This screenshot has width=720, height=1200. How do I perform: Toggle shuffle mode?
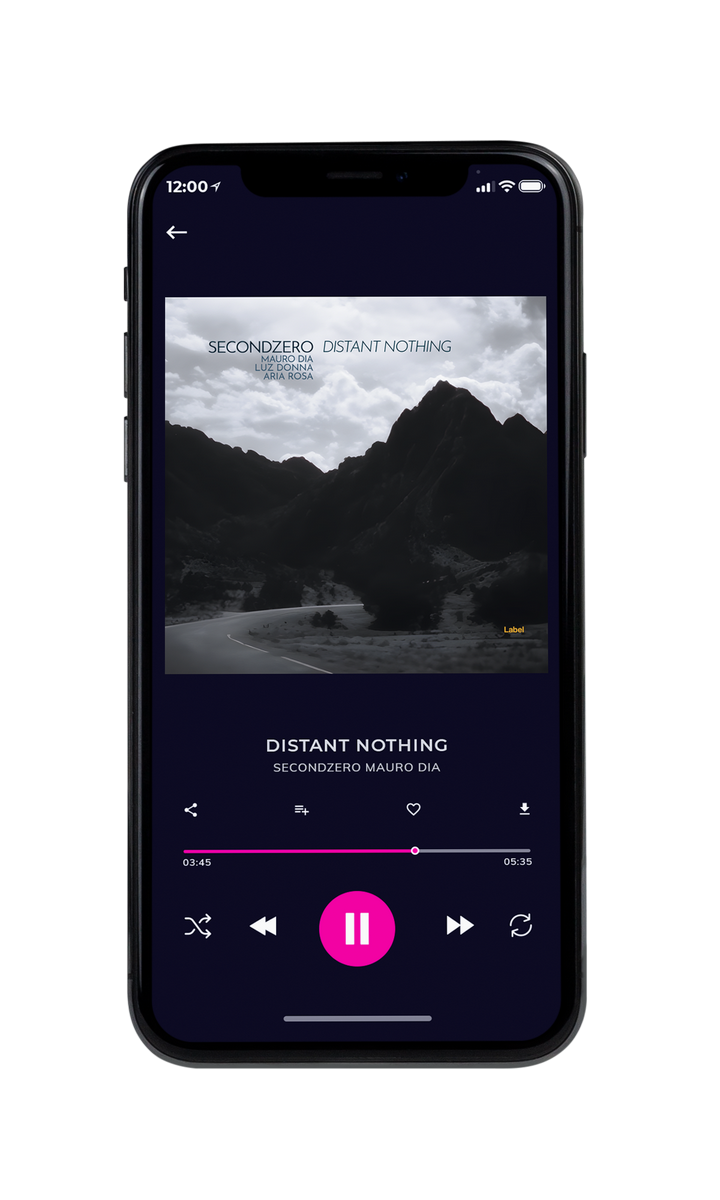click(x=198, y=926)
